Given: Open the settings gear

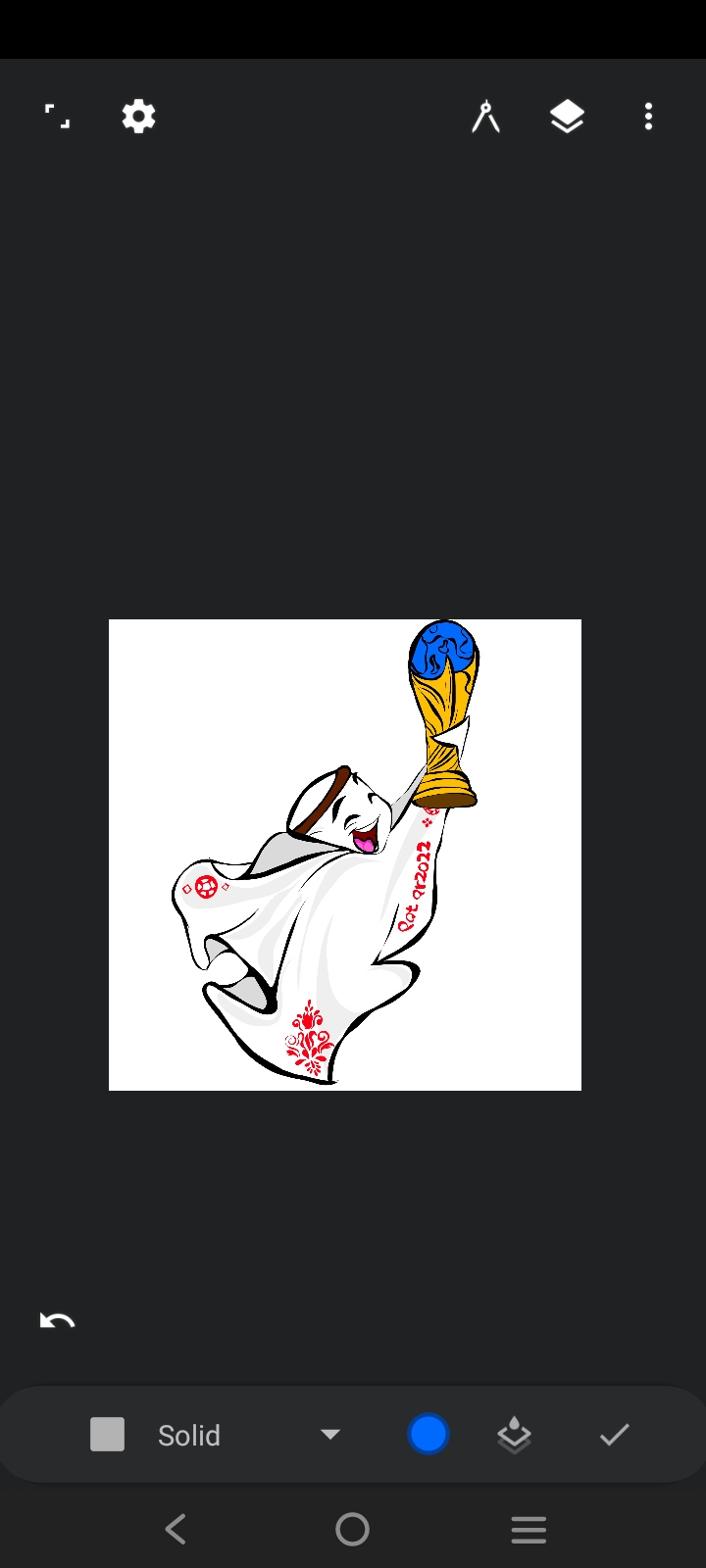Looking at the screenshot, I should tap(138, 117).
